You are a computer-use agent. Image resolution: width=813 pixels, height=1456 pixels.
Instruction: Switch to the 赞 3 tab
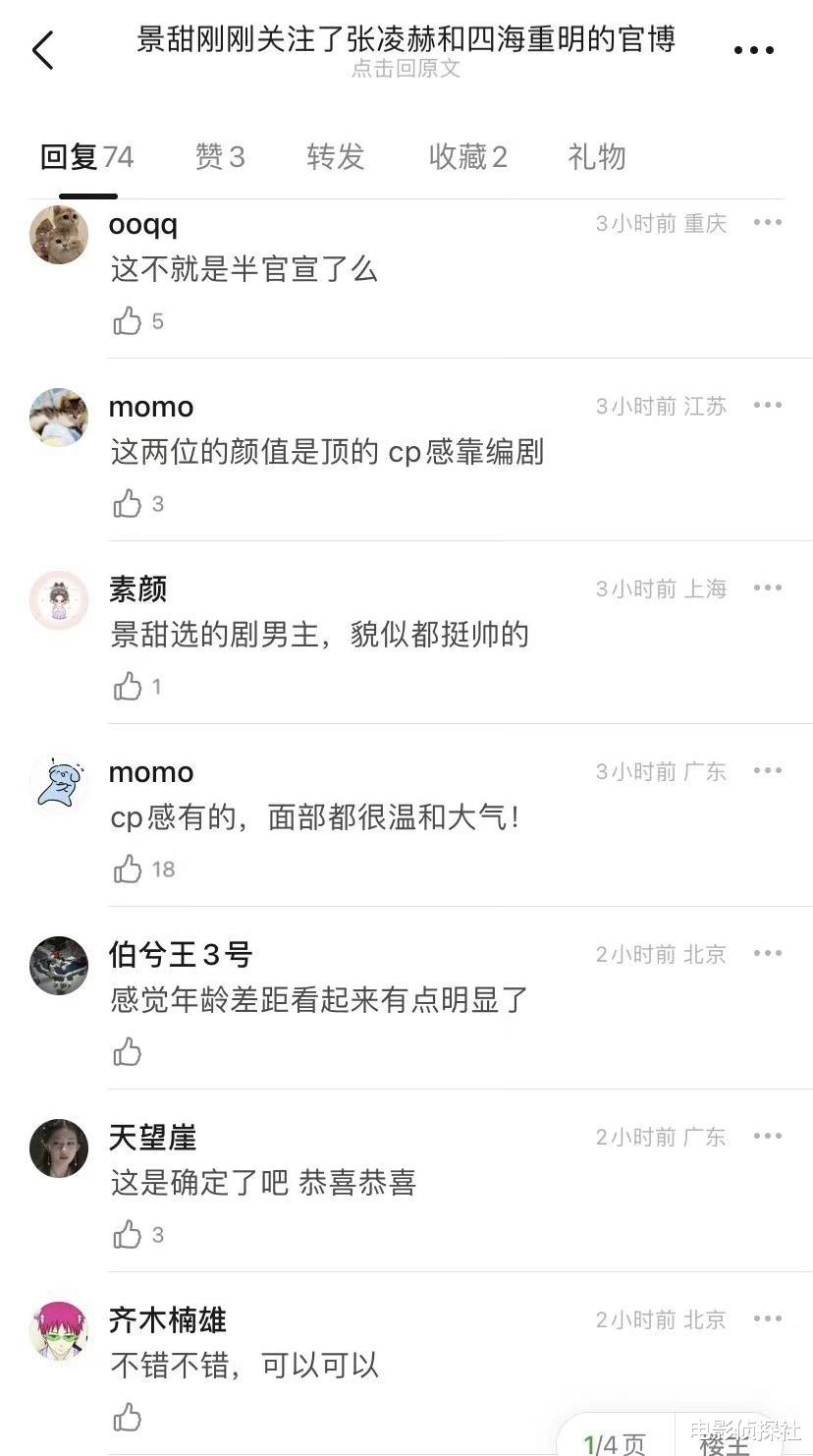tap(220, 157)
